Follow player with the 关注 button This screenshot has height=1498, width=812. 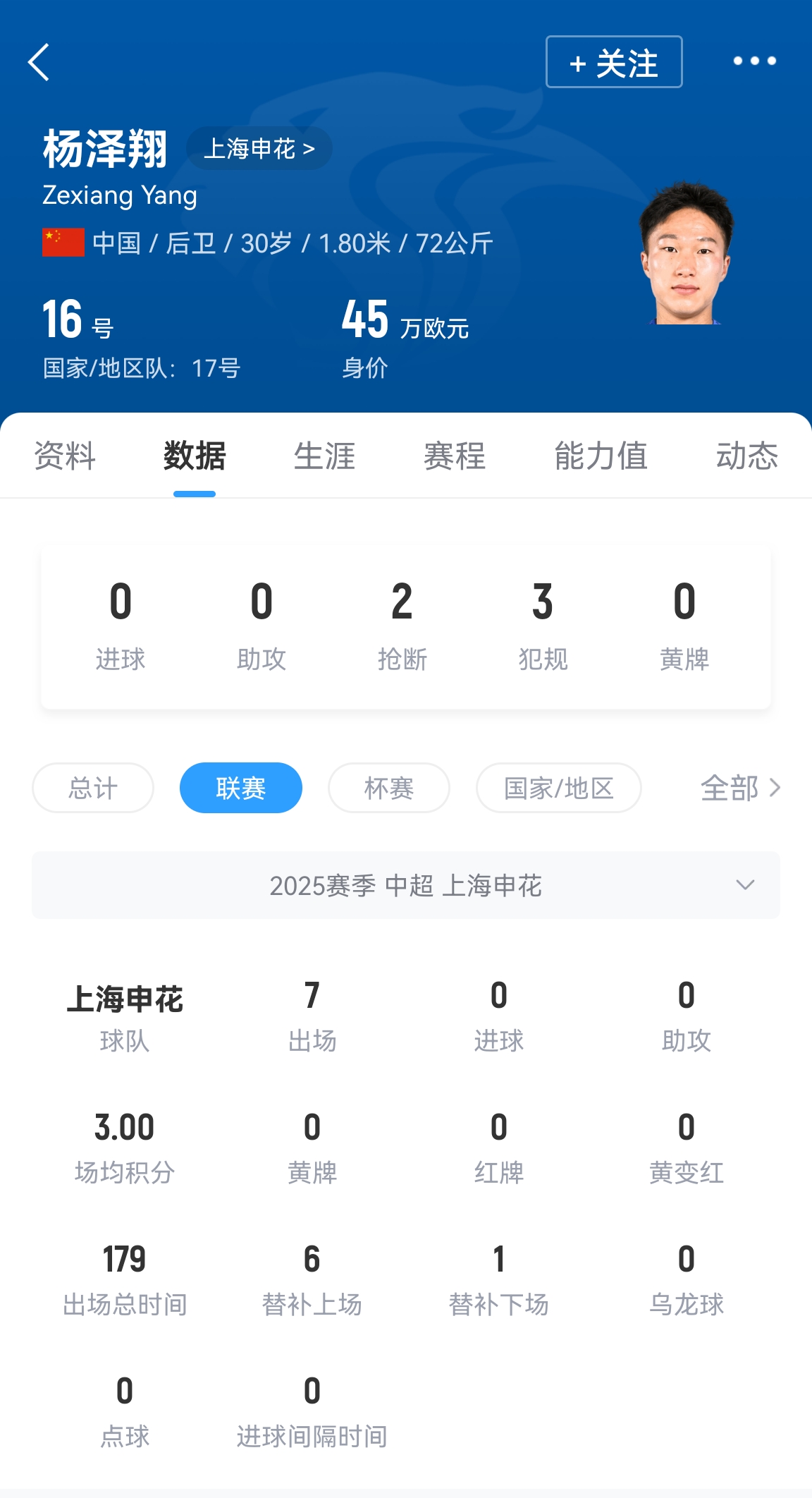[x=613, y=62]
